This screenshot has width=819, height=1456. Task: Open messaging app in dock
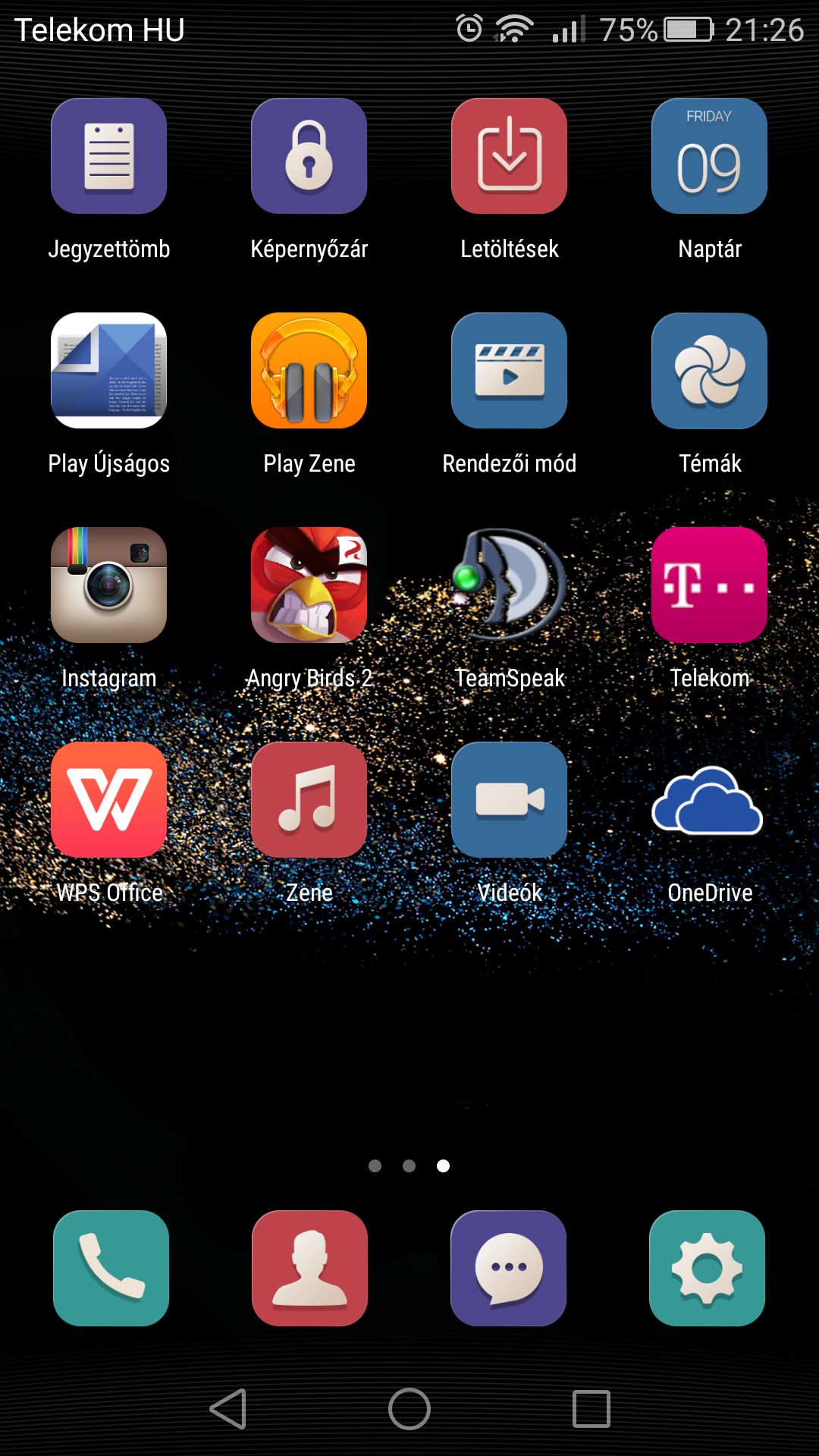509,1269
